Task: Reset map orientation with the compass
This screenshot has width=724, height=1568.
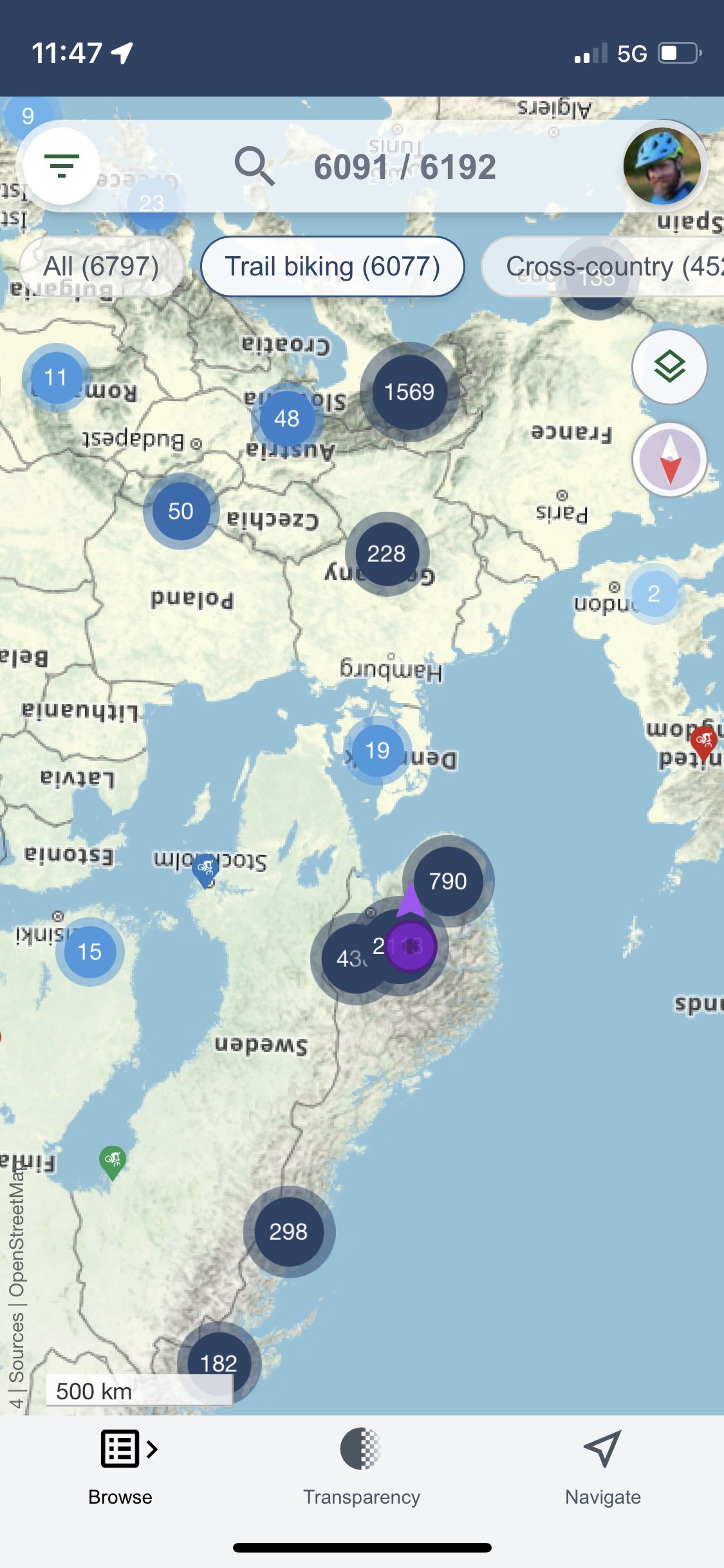Action: pyautogui.click(x=669, y=460)
